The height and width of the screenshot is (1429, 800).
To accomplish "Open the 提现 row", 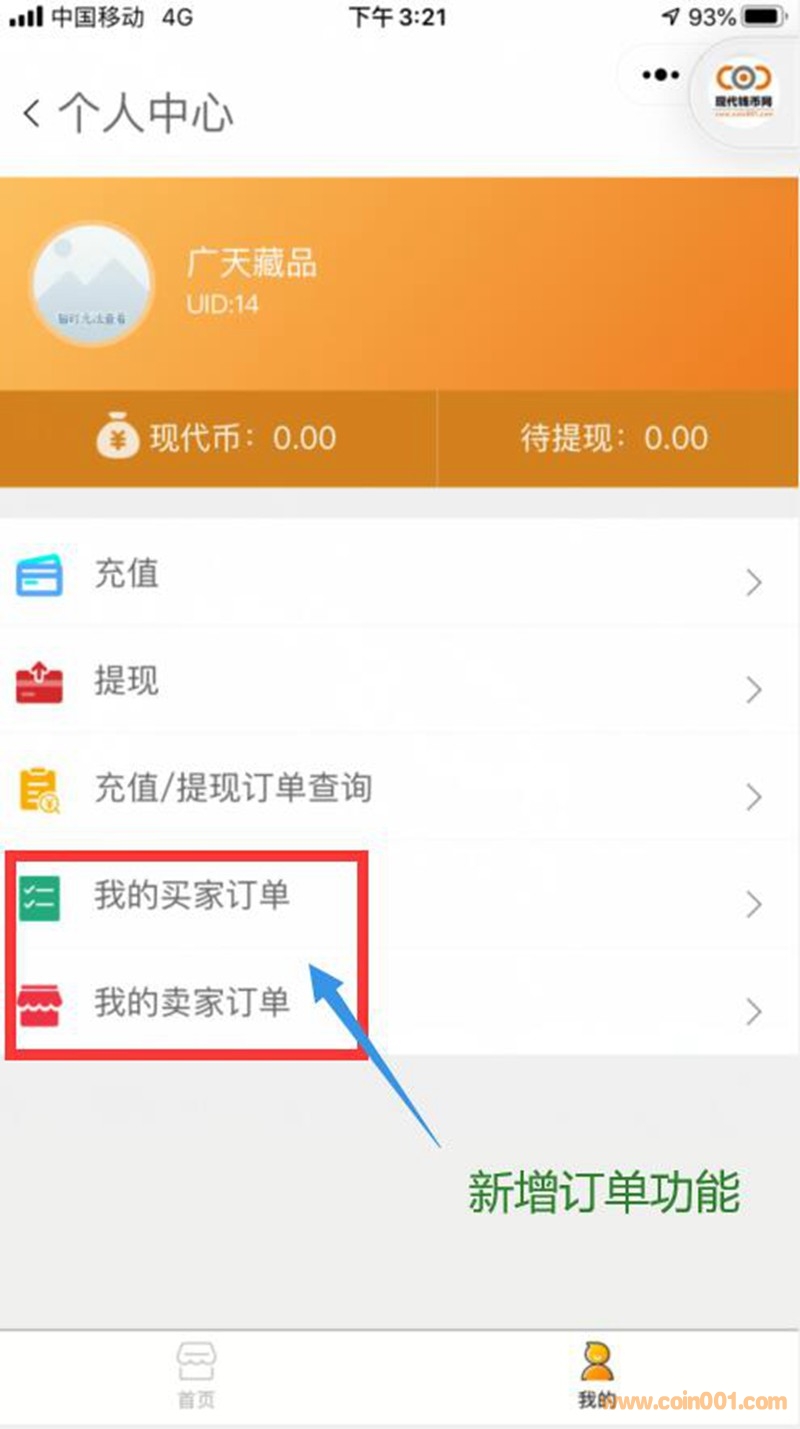I will (x=400, y=684).
